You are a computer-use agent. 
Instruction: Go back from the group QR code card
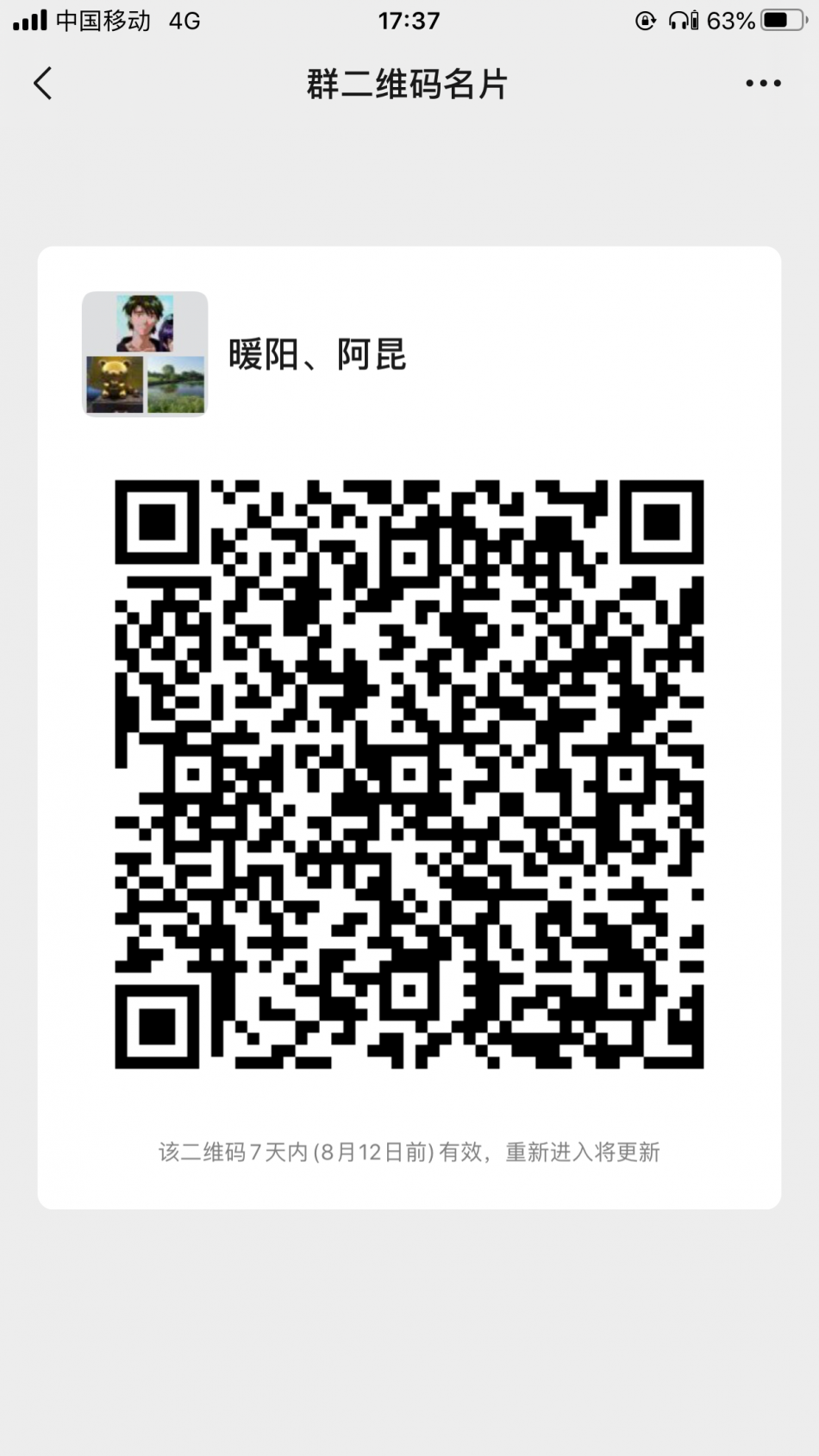tap(43, 84)
